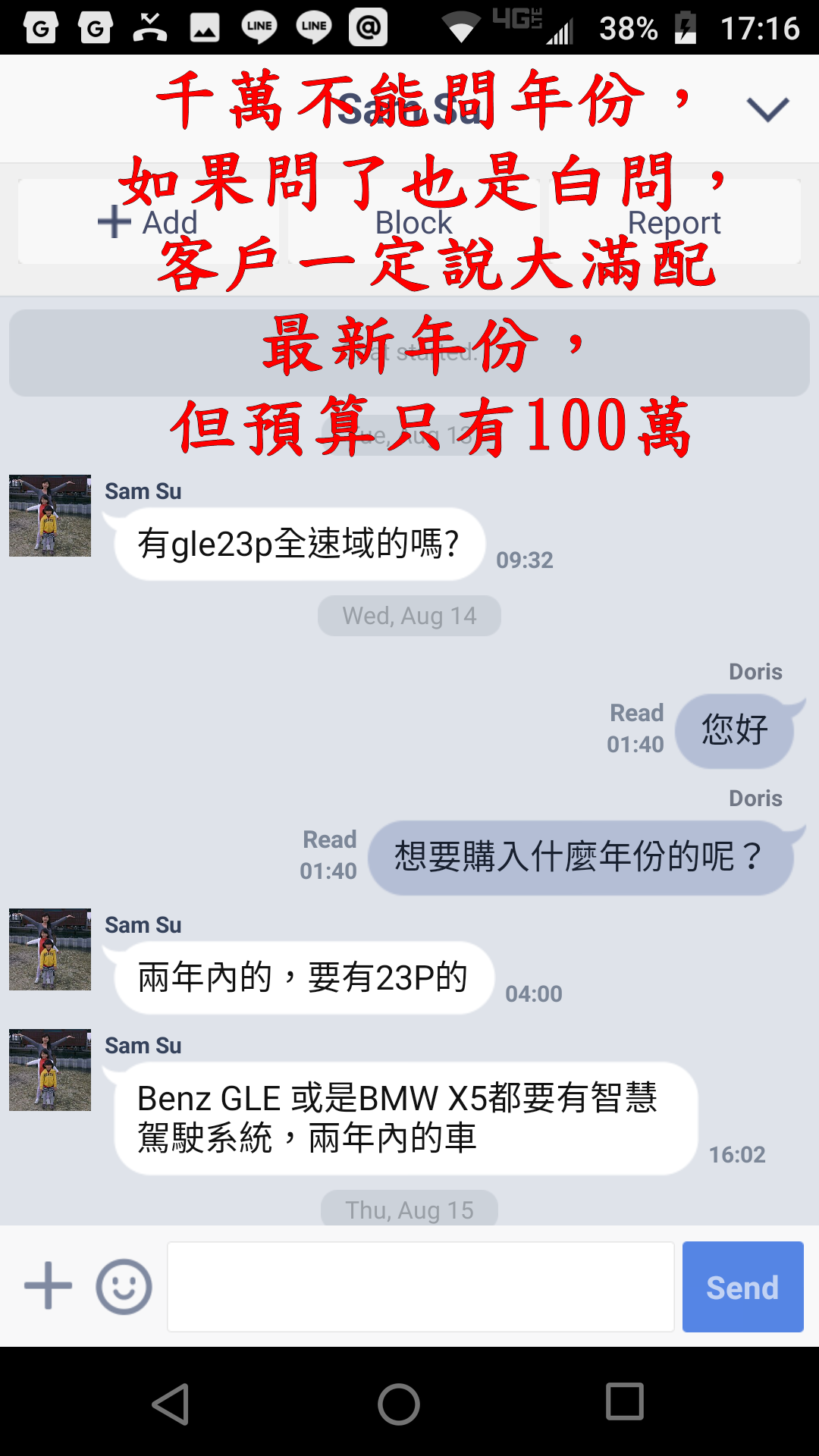This screenshot has height=1456, width=819.
Task: Report this user
Action: 674,221
